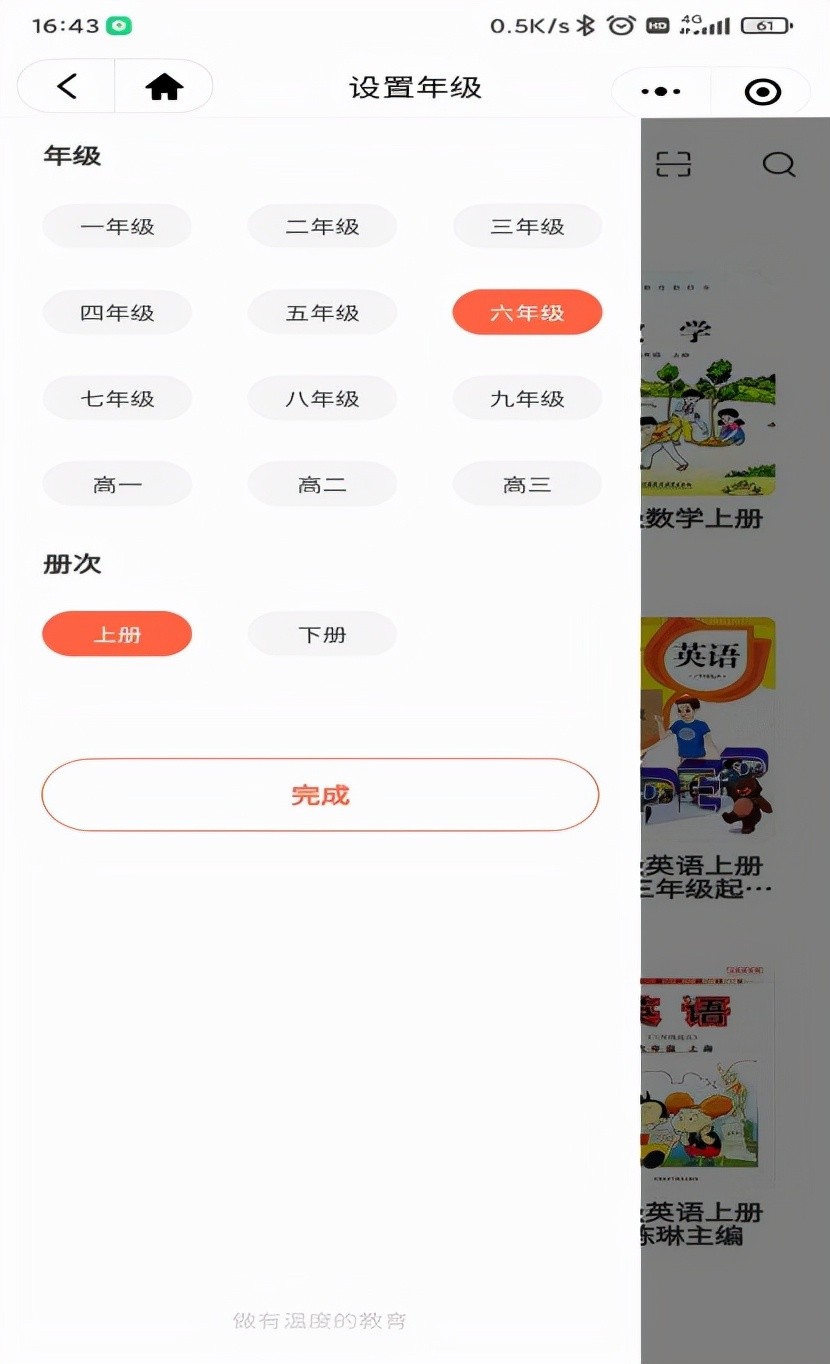Choose 五年级 as the grade
This screenshot has height=1364, width=830.
pos(322,313)
